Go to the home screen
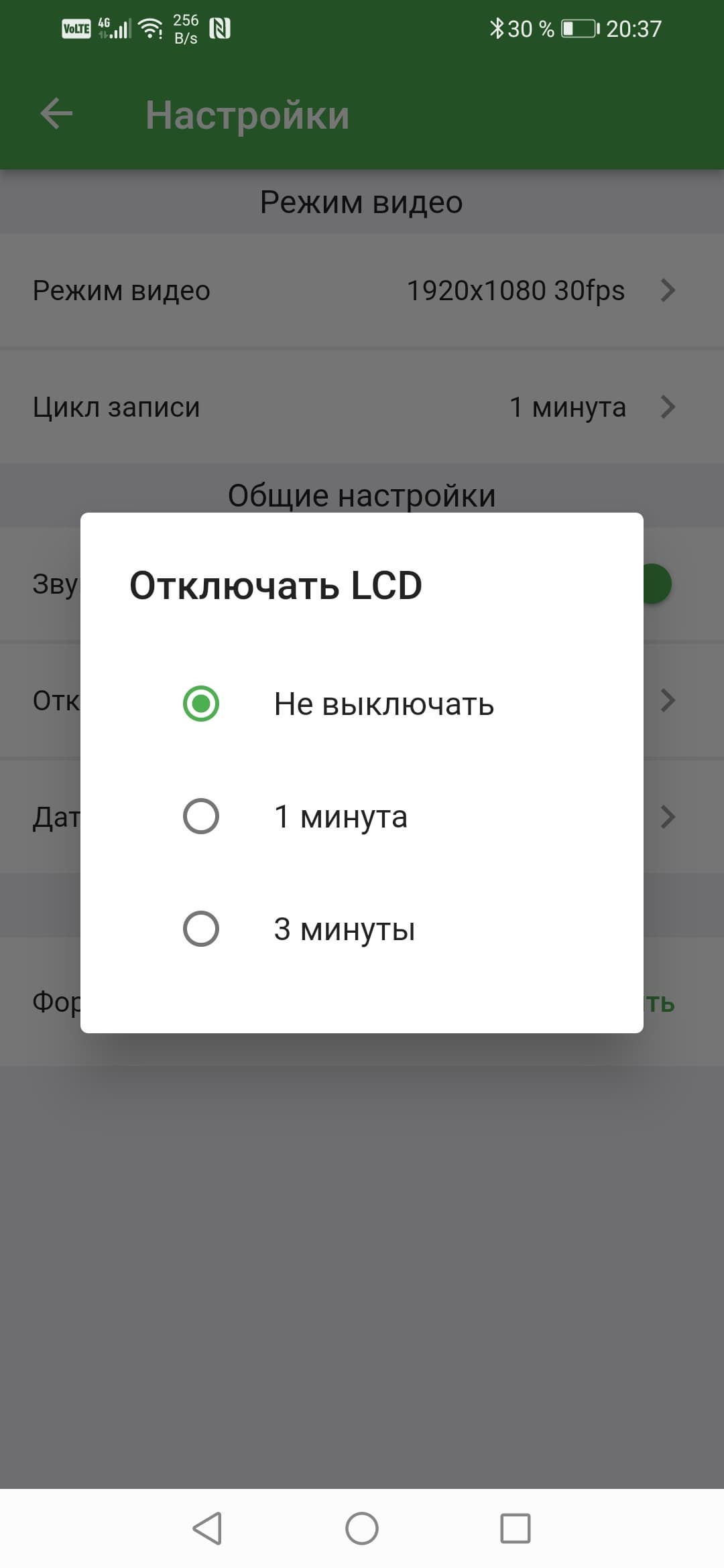 coord(362,1528)
